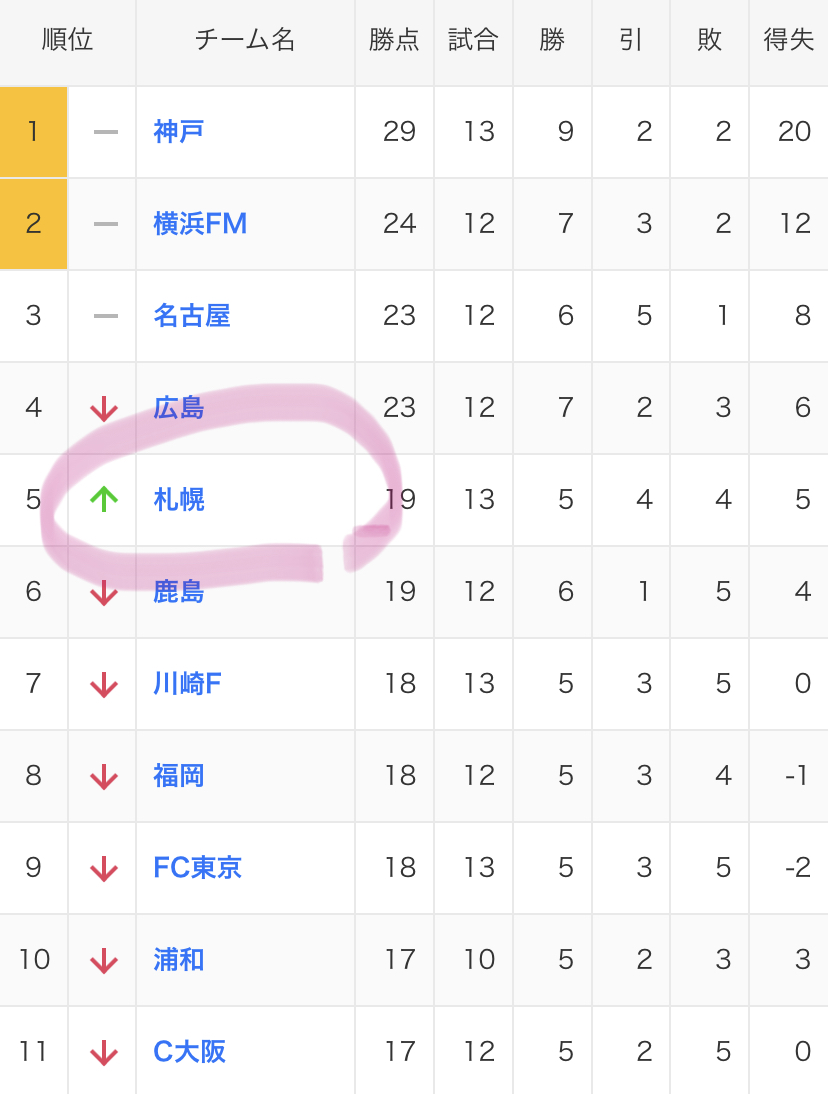Select the 浦和 team link
Viewport: 828px width, 1094px height.
click(179, 960)
